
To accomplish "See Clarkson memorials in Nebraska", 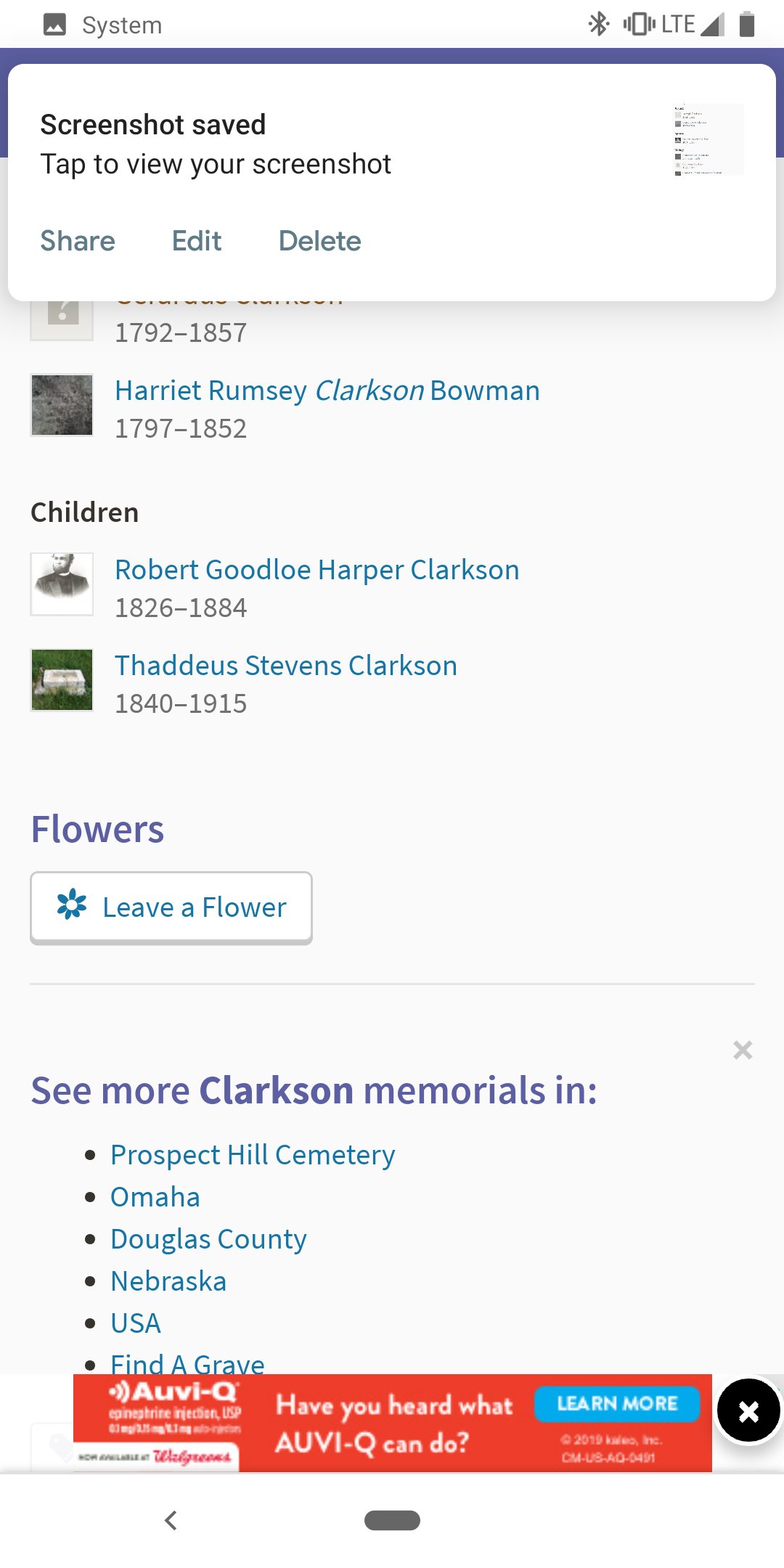I will tap(168, 1281).
